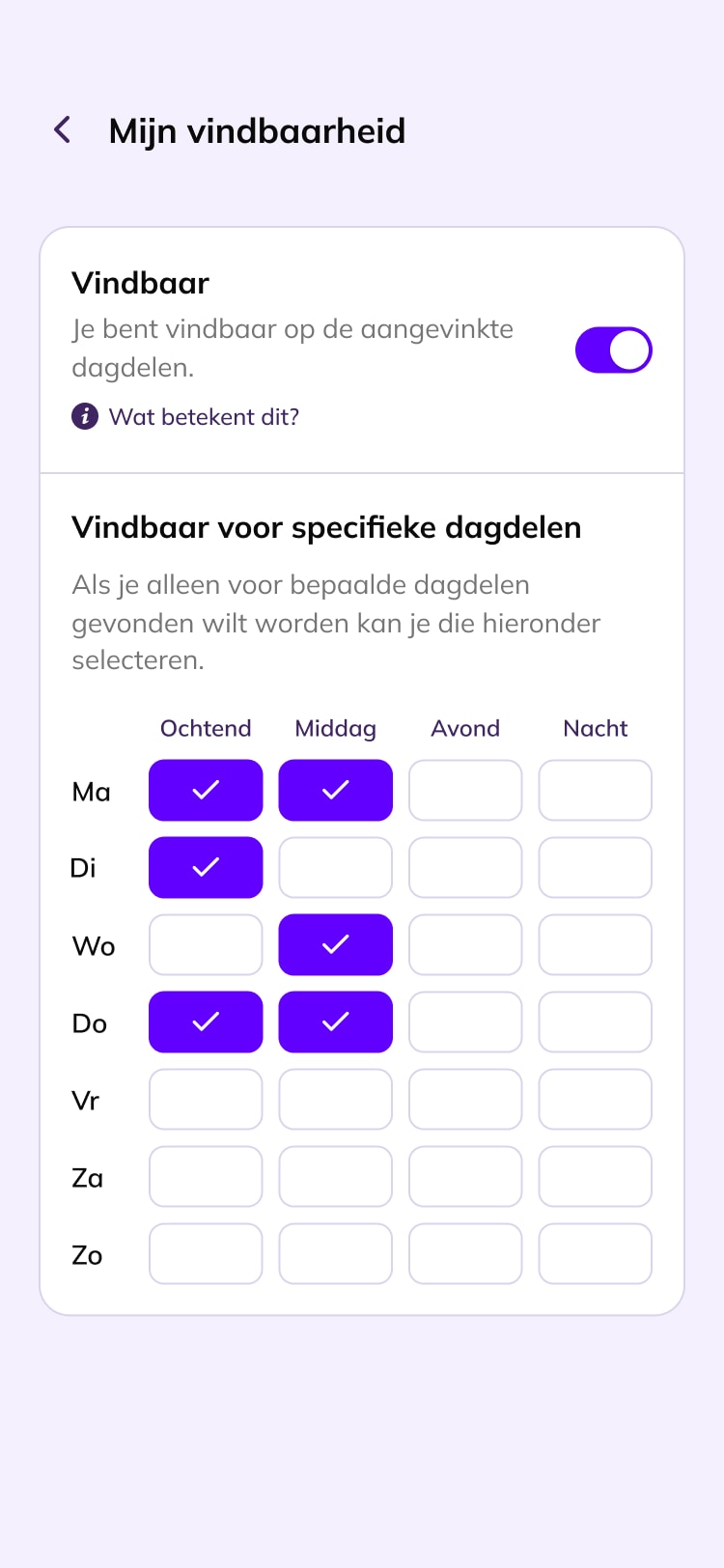724x1568 pixels.
Task: Select Zo Ochtend as available
Action: tap(206, 1254)
